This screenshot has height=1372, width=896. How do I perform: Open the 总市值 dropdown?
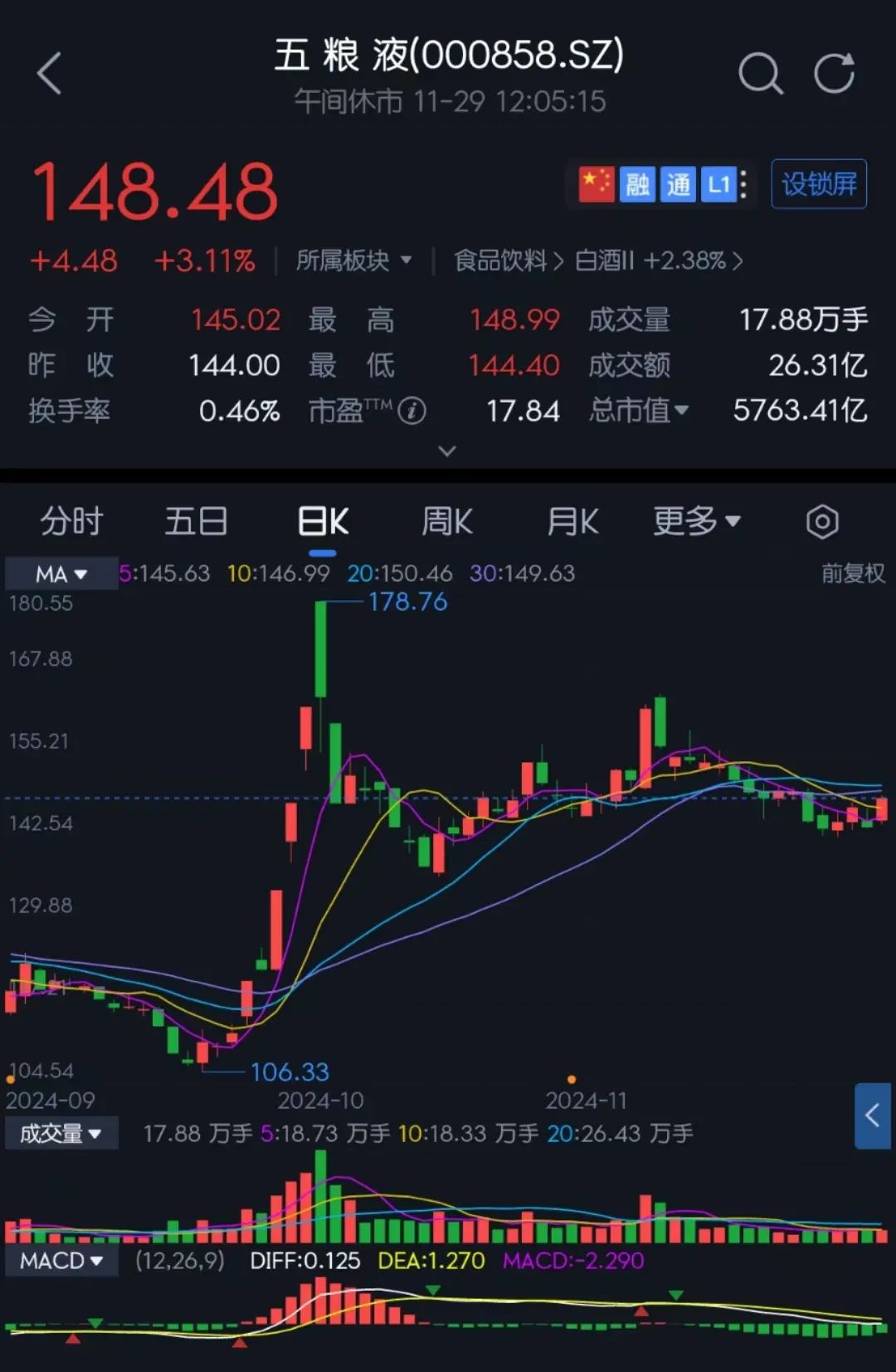tap(639, 410)
